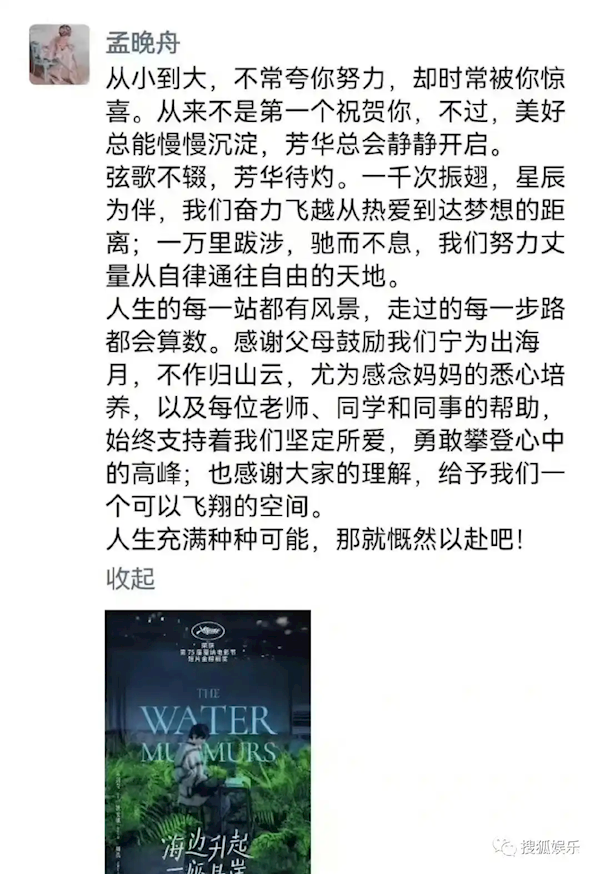Collapse the post with 收起

pos(131,578)
